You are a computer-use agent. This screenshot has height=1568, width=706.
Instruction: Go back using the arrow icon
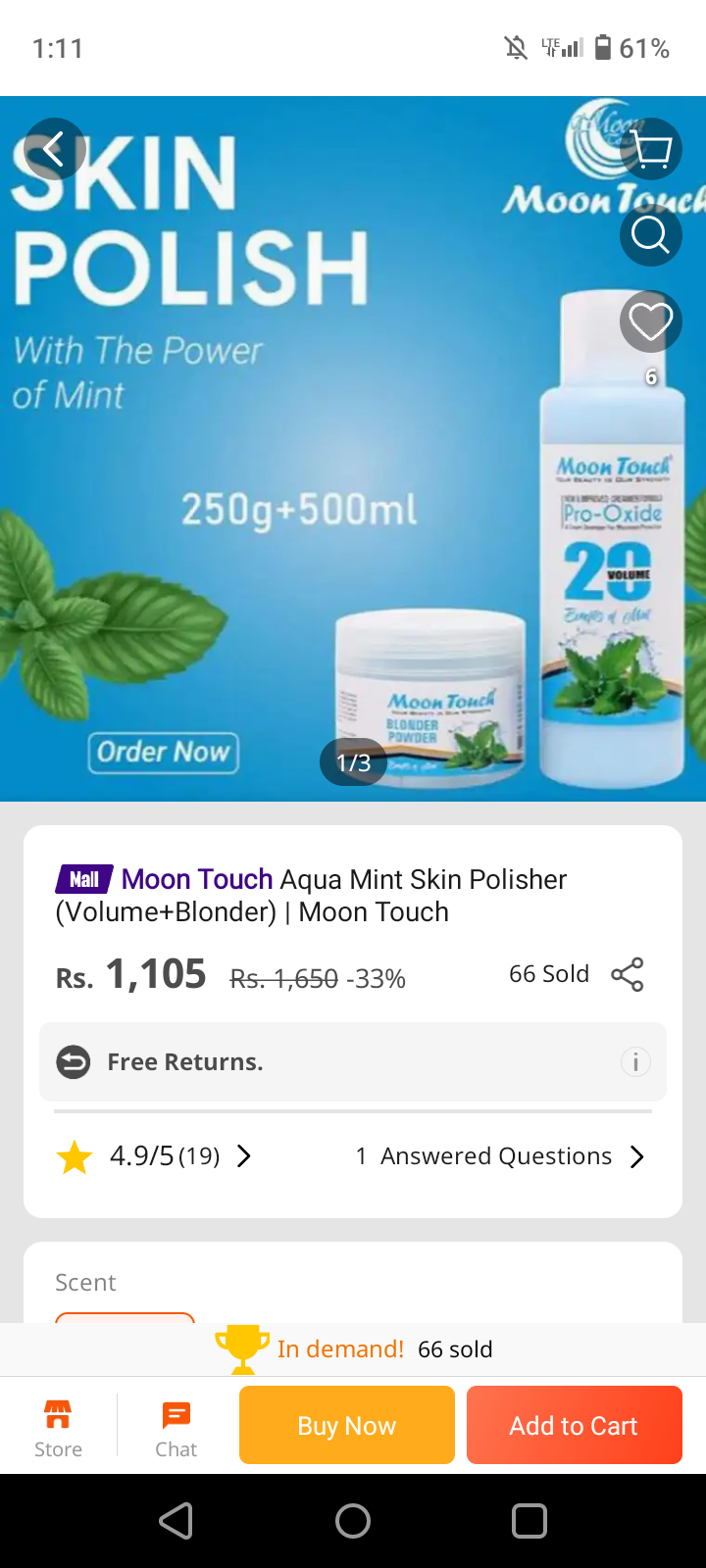[54, 149]
